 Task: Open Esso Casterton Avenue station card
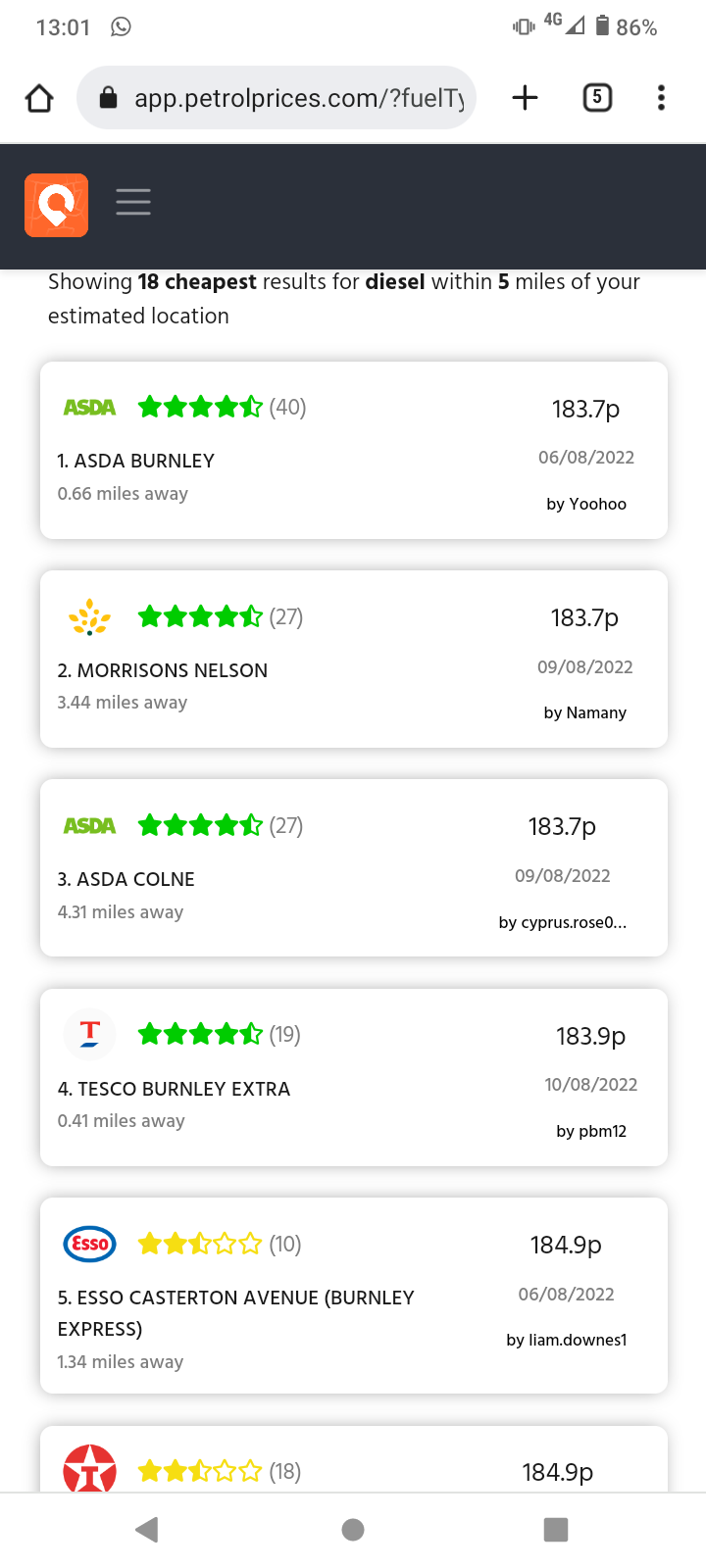[353, 1296]
